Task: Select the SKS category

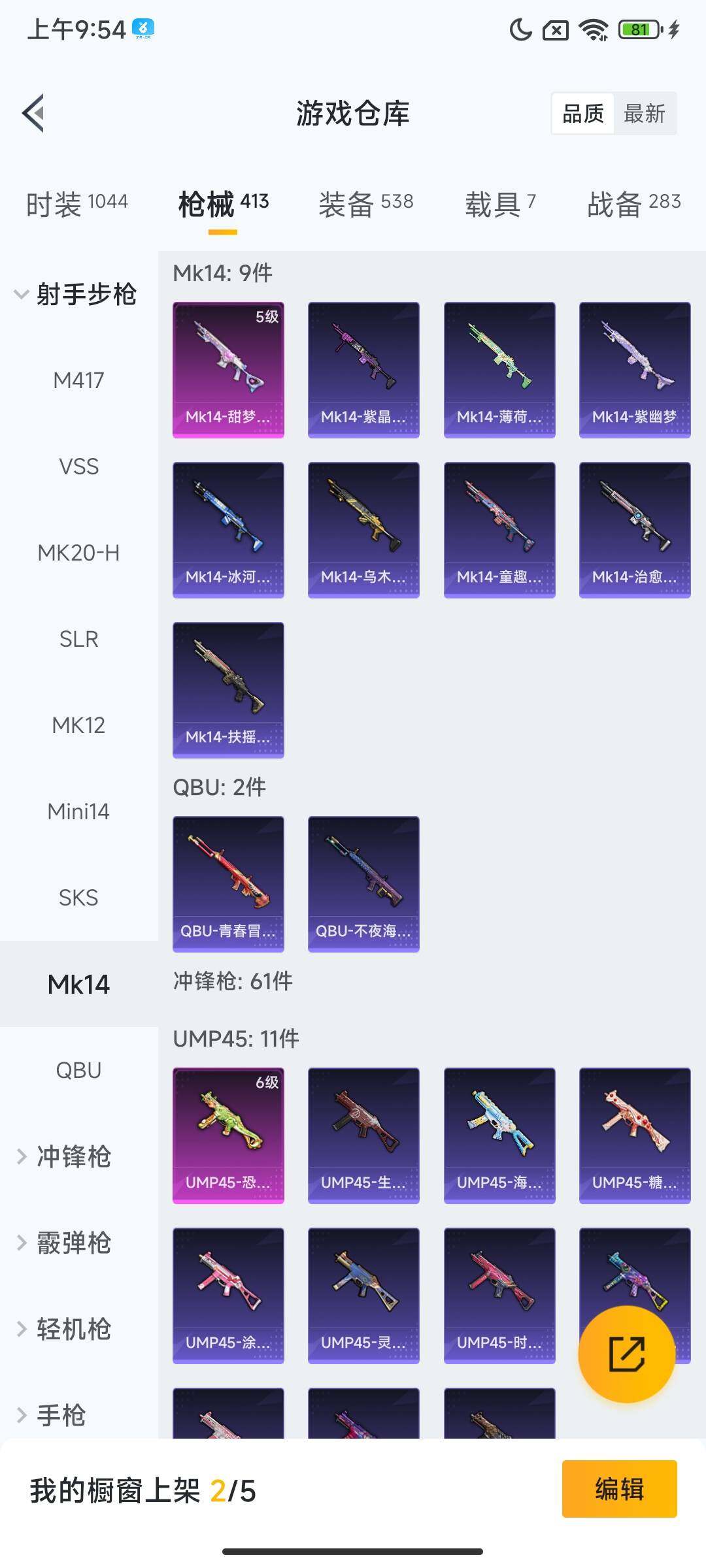Action: point(78,898)
